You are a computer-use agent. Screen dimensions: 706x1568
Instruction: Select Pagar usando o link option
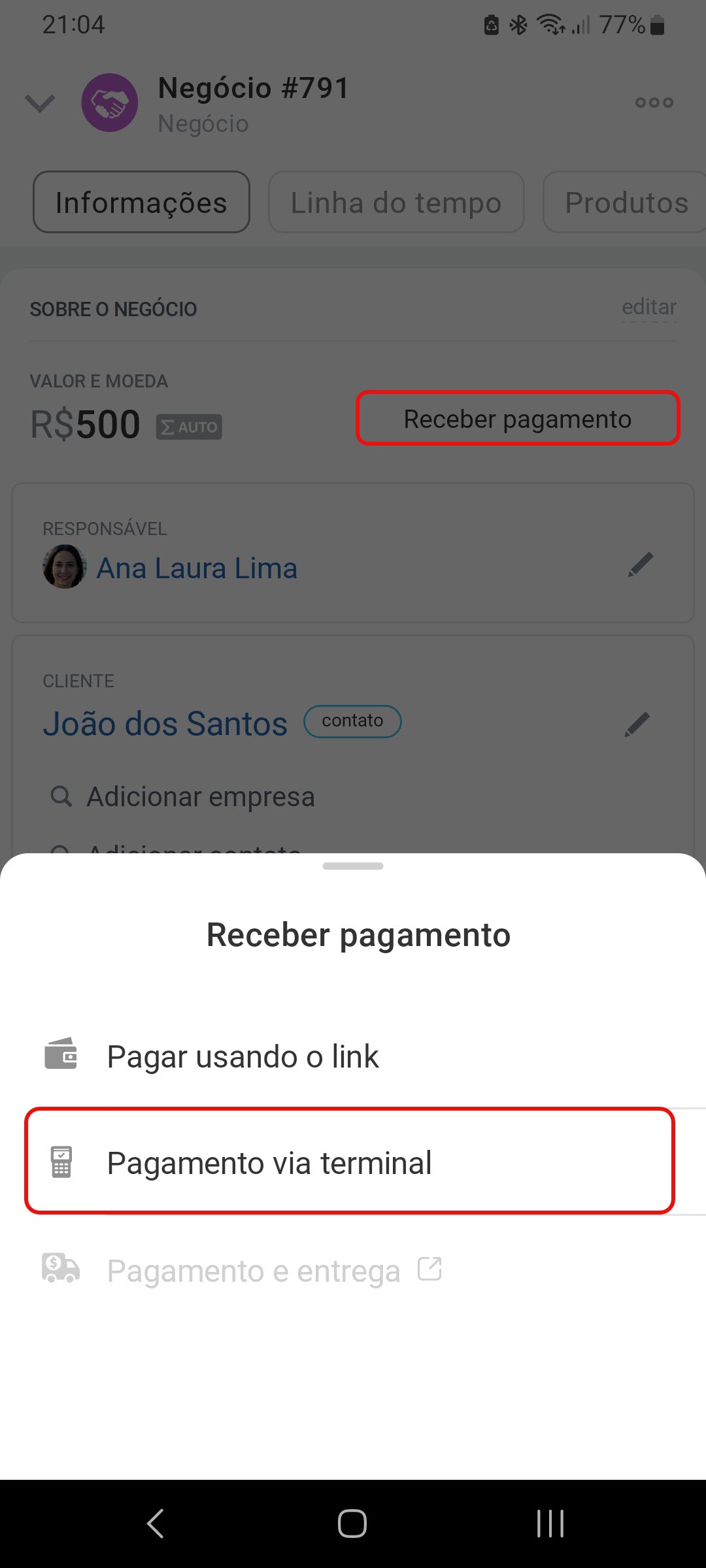click(353, 1056)
